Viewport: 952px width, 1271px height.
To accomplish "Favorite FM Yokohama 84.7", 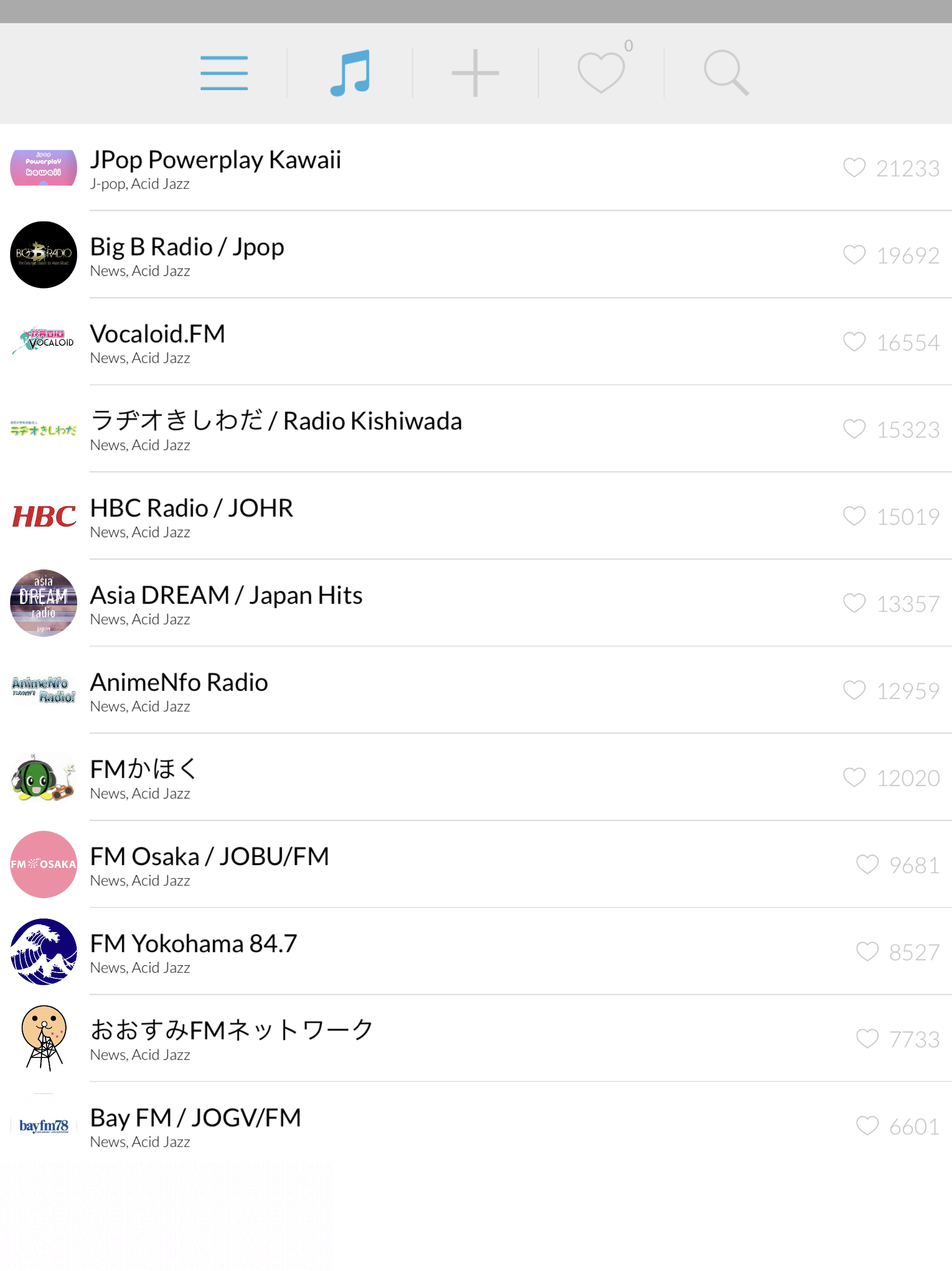I will click(868, 951).
